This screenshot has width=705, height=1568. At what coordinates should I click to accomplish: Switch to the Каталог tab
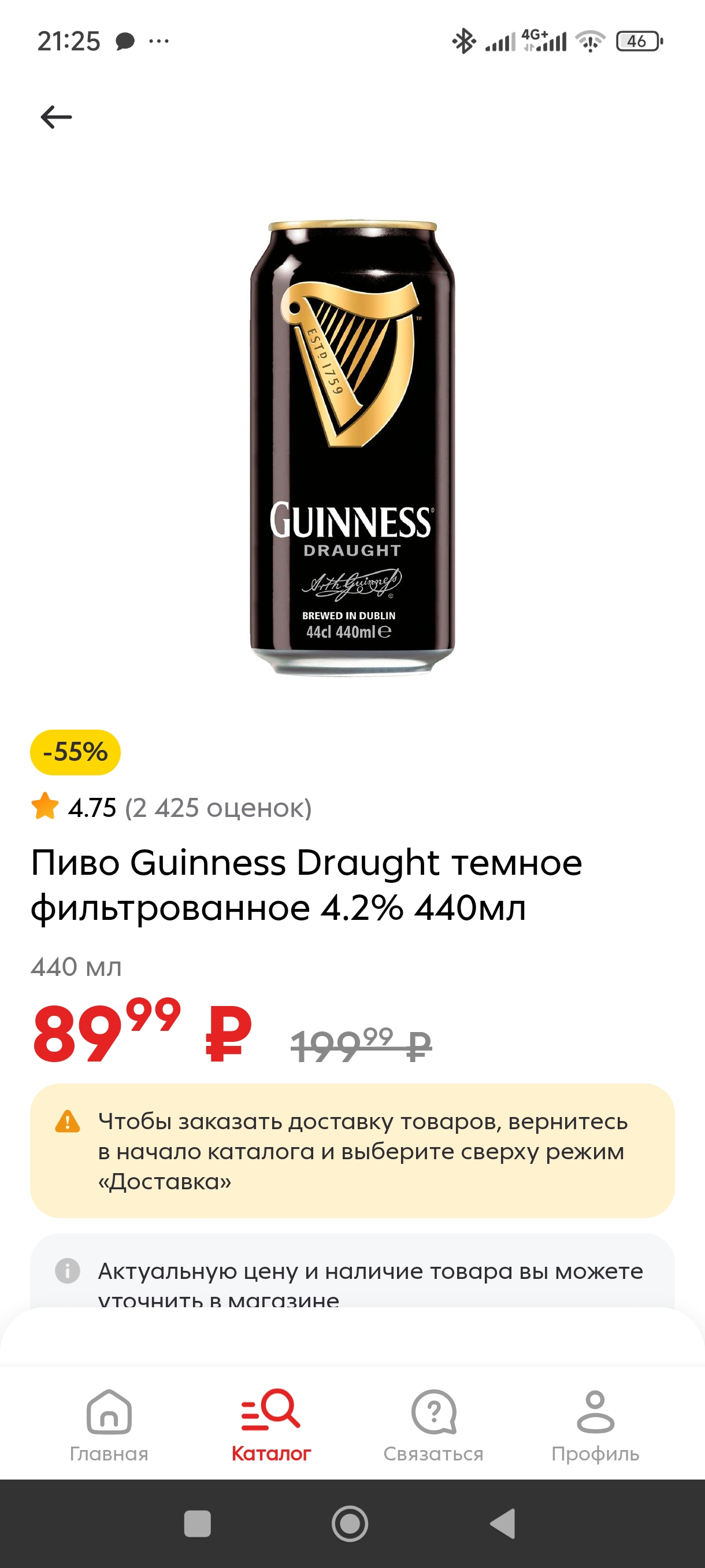pos(270,1425)
